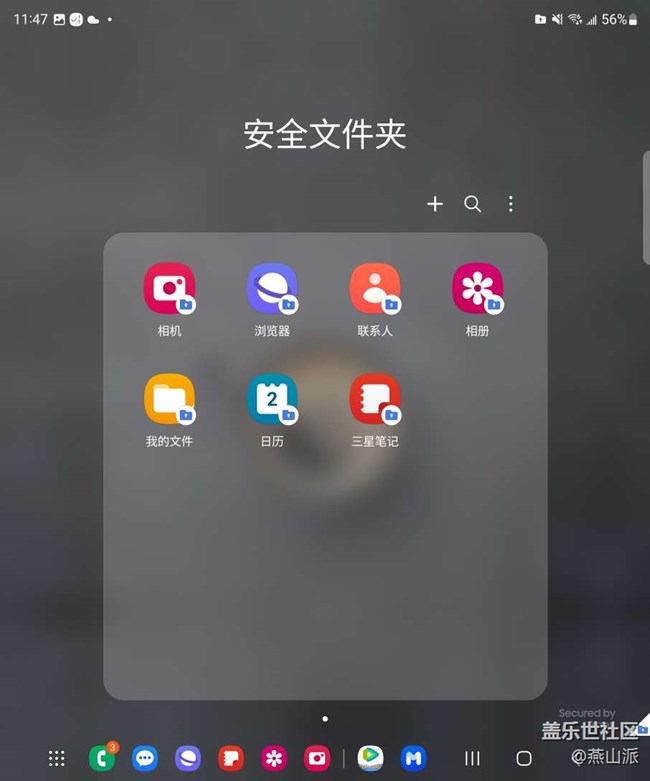Search inside the Secure Folder
This screenshot has width=650, height=781.
click(472, 204)
